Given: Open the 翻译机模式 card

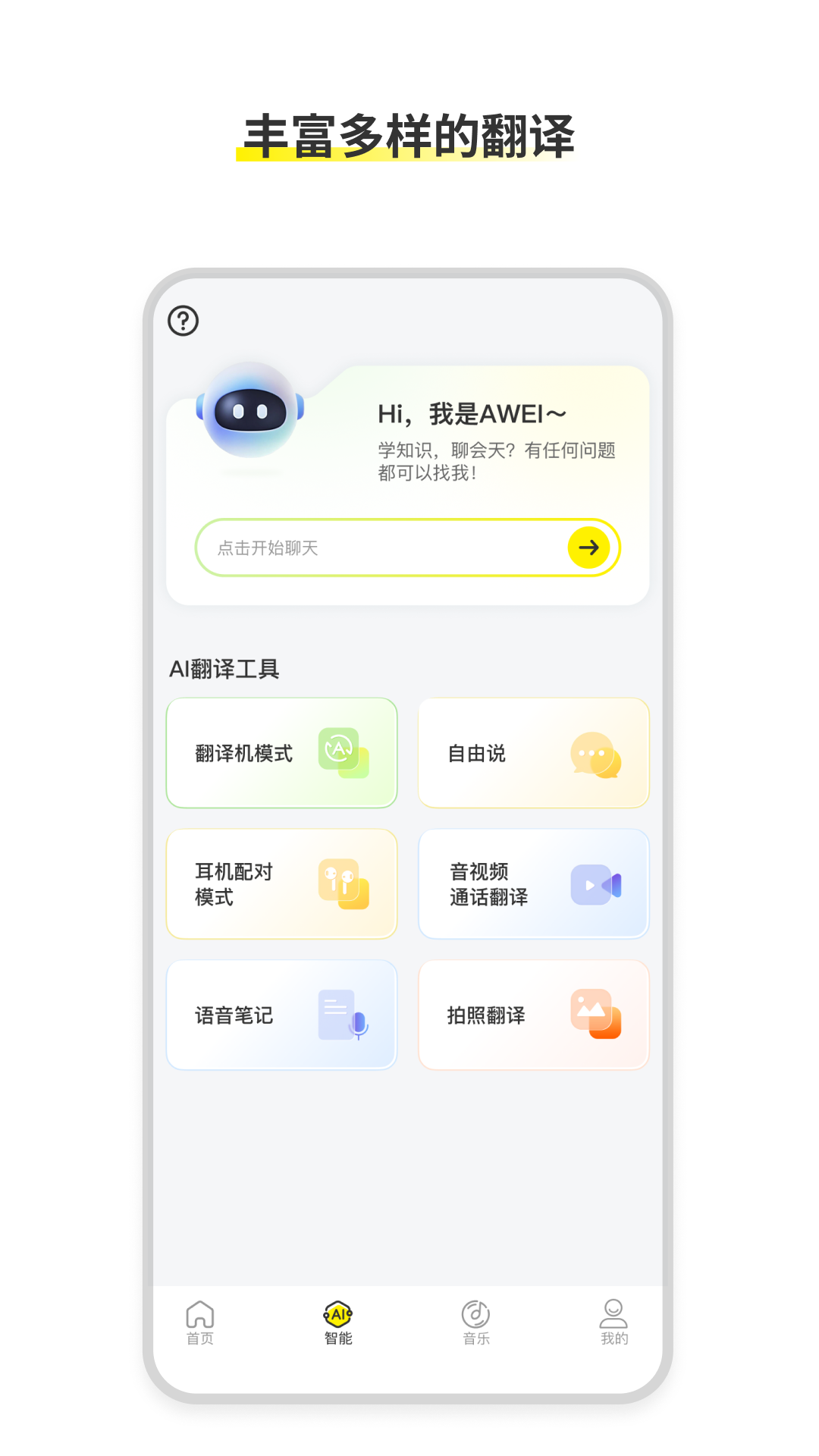Looking at the screenshot, I should [x=281, y=753].
